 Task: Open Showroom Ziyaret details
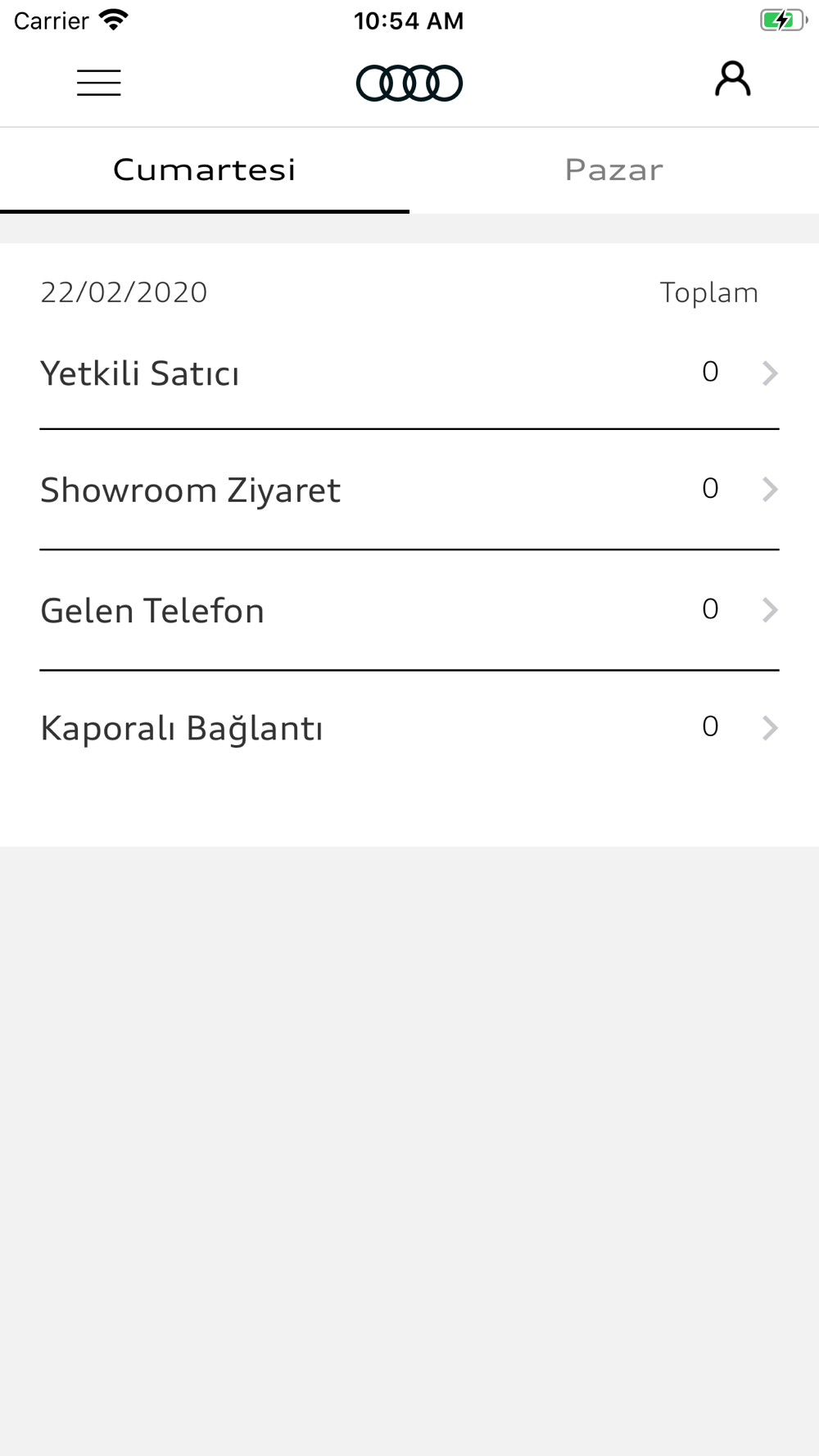[x=409, y=490]
